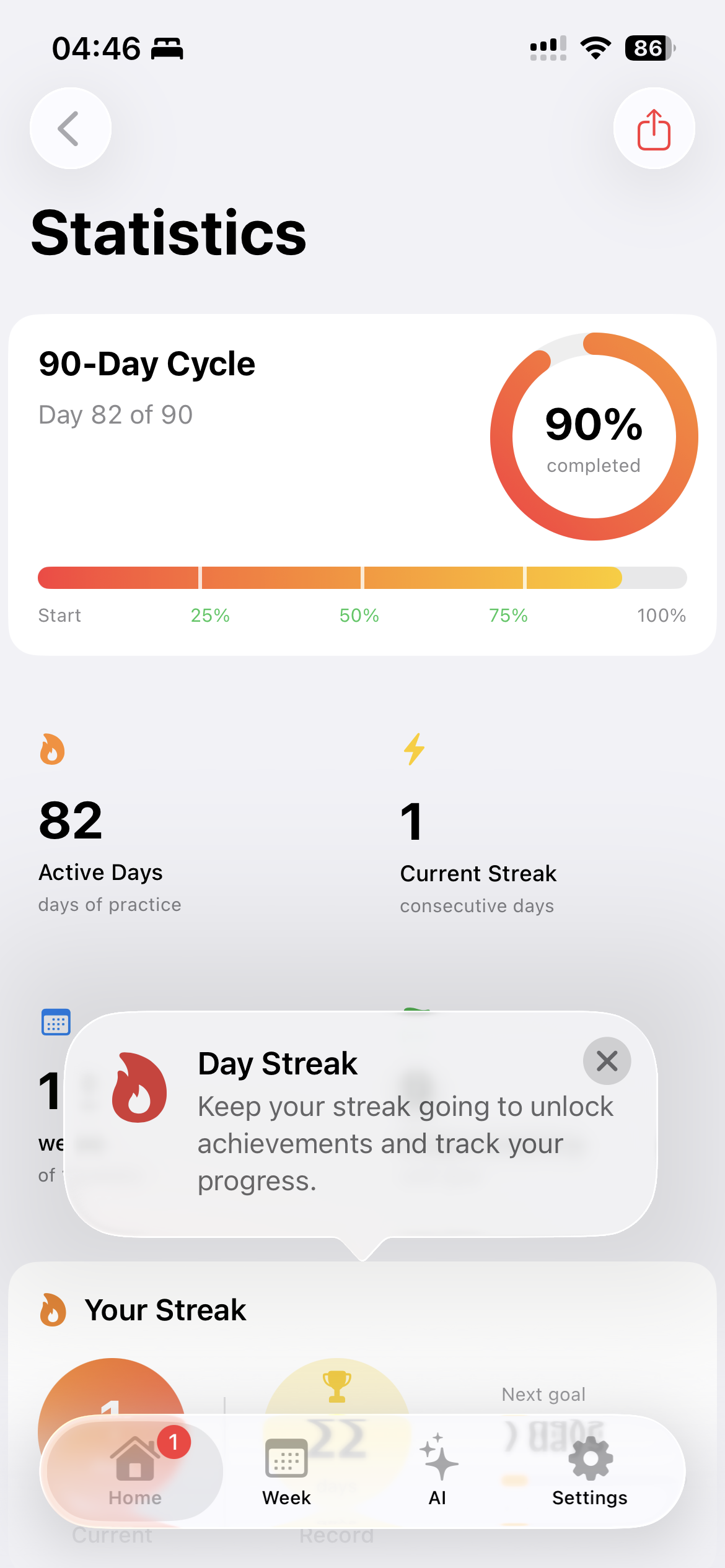
Task: Select the Current Streak stat
Action: click(478, 873)
